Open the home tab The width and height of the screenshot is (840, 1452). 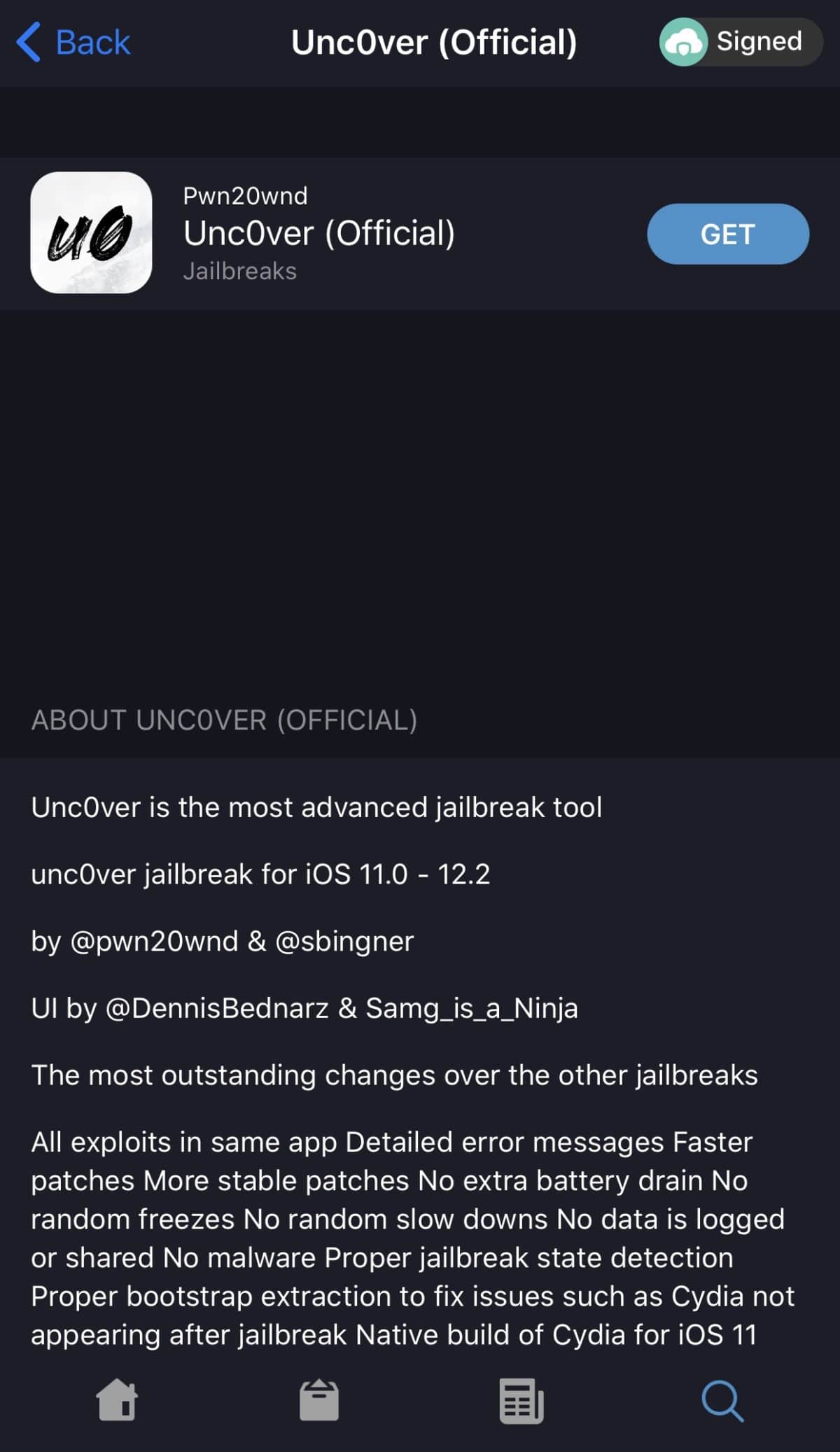click(x=117, y=1400)
